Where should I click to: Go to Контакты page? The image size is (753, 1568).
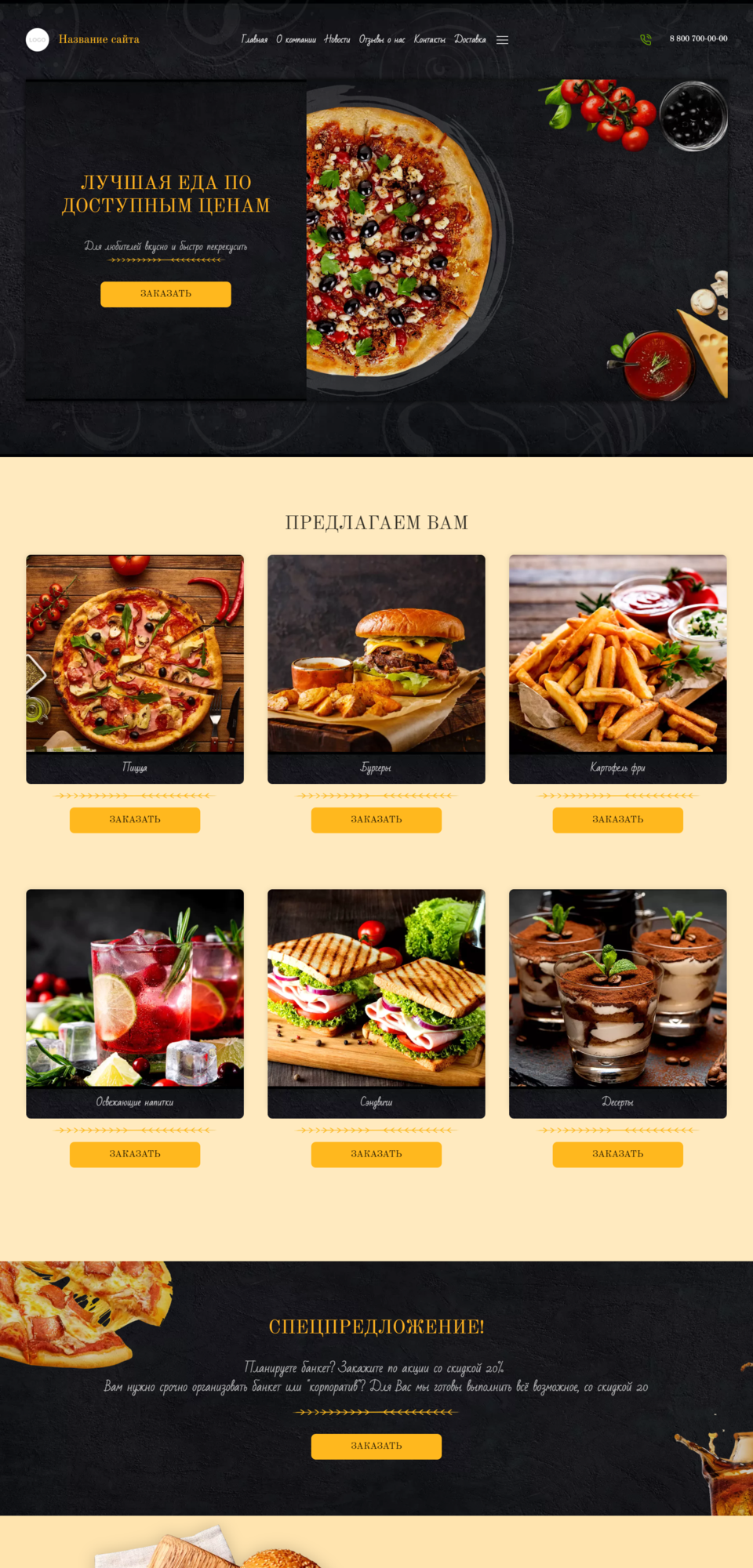pyautogui.click(x=430, y=39)
